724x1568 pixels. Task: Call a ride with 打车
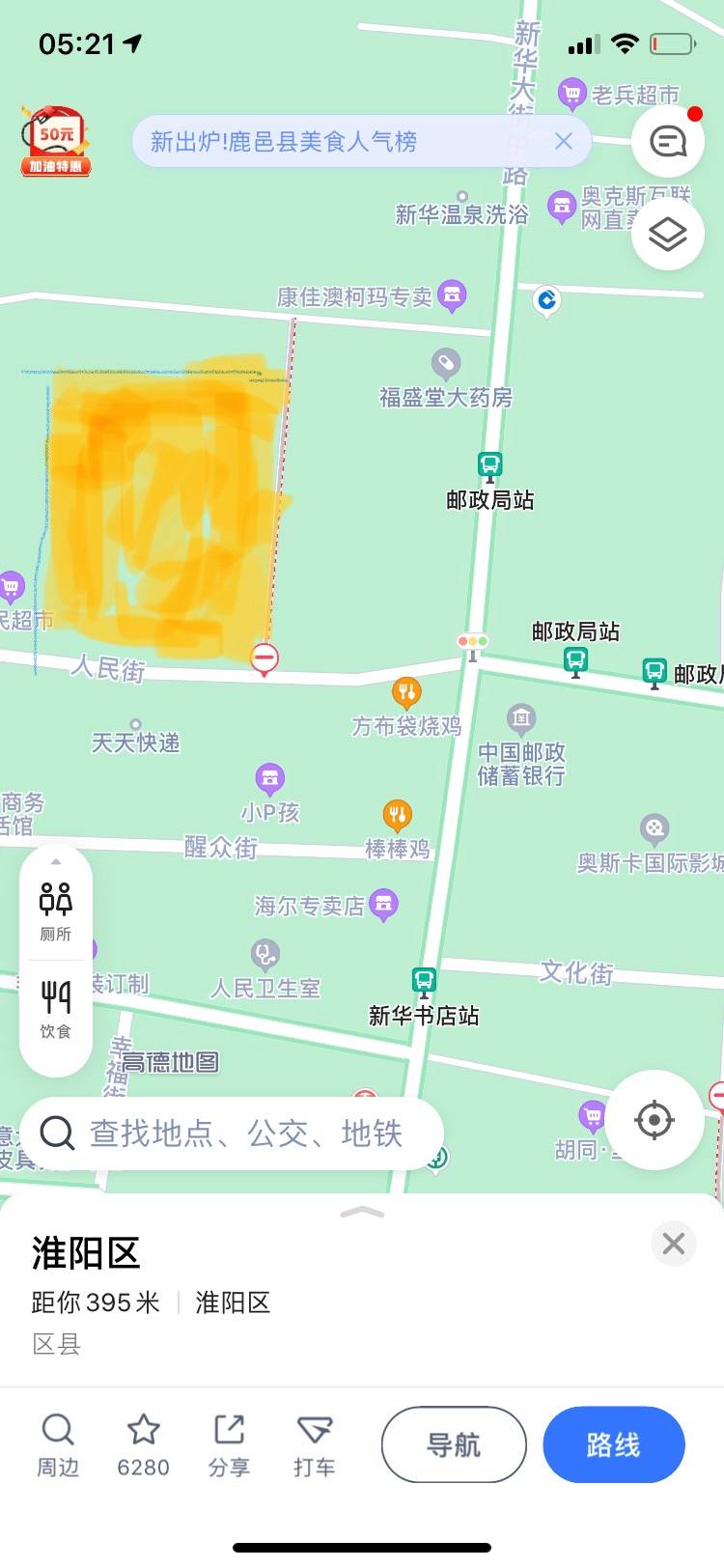pos(315,1445)
